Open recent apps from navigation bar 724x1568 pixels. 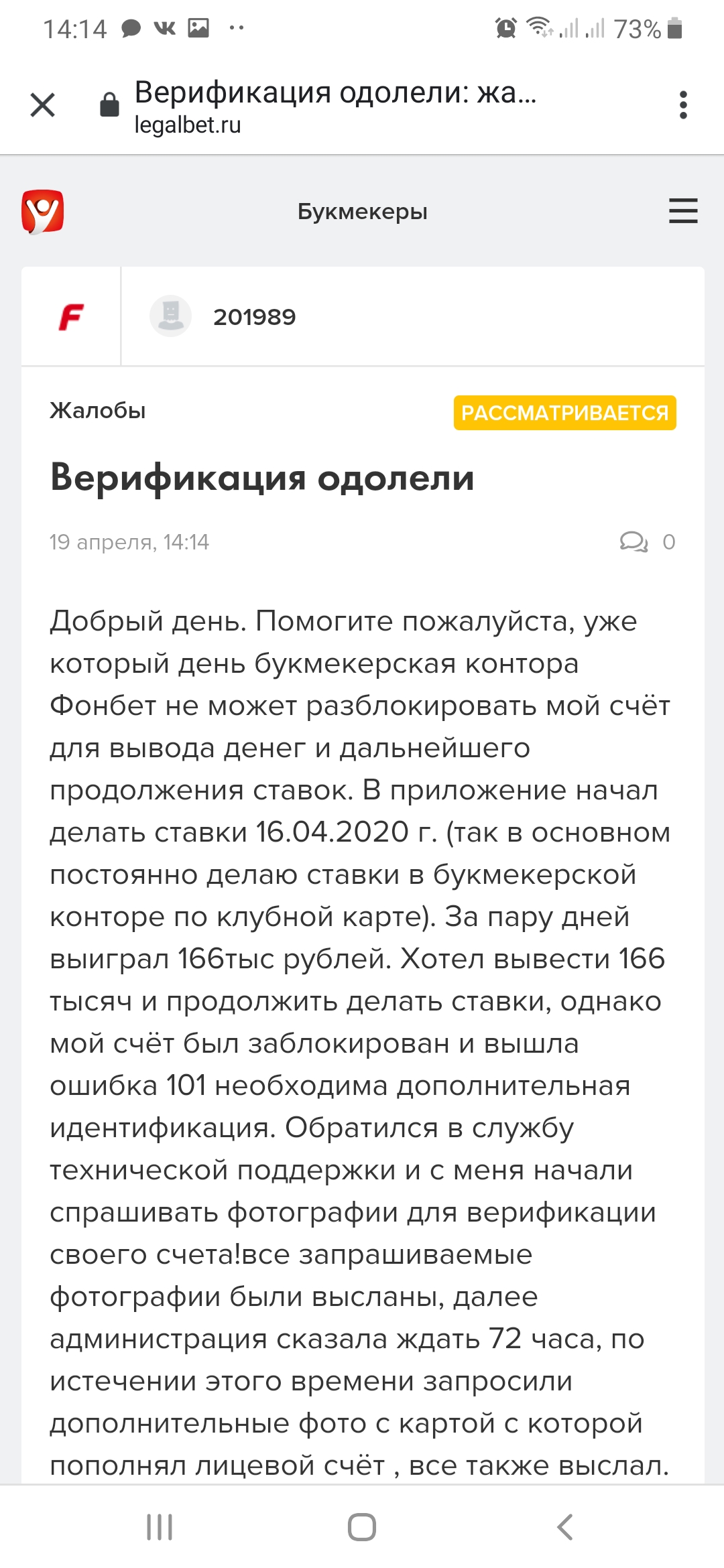coord(160,1527)
